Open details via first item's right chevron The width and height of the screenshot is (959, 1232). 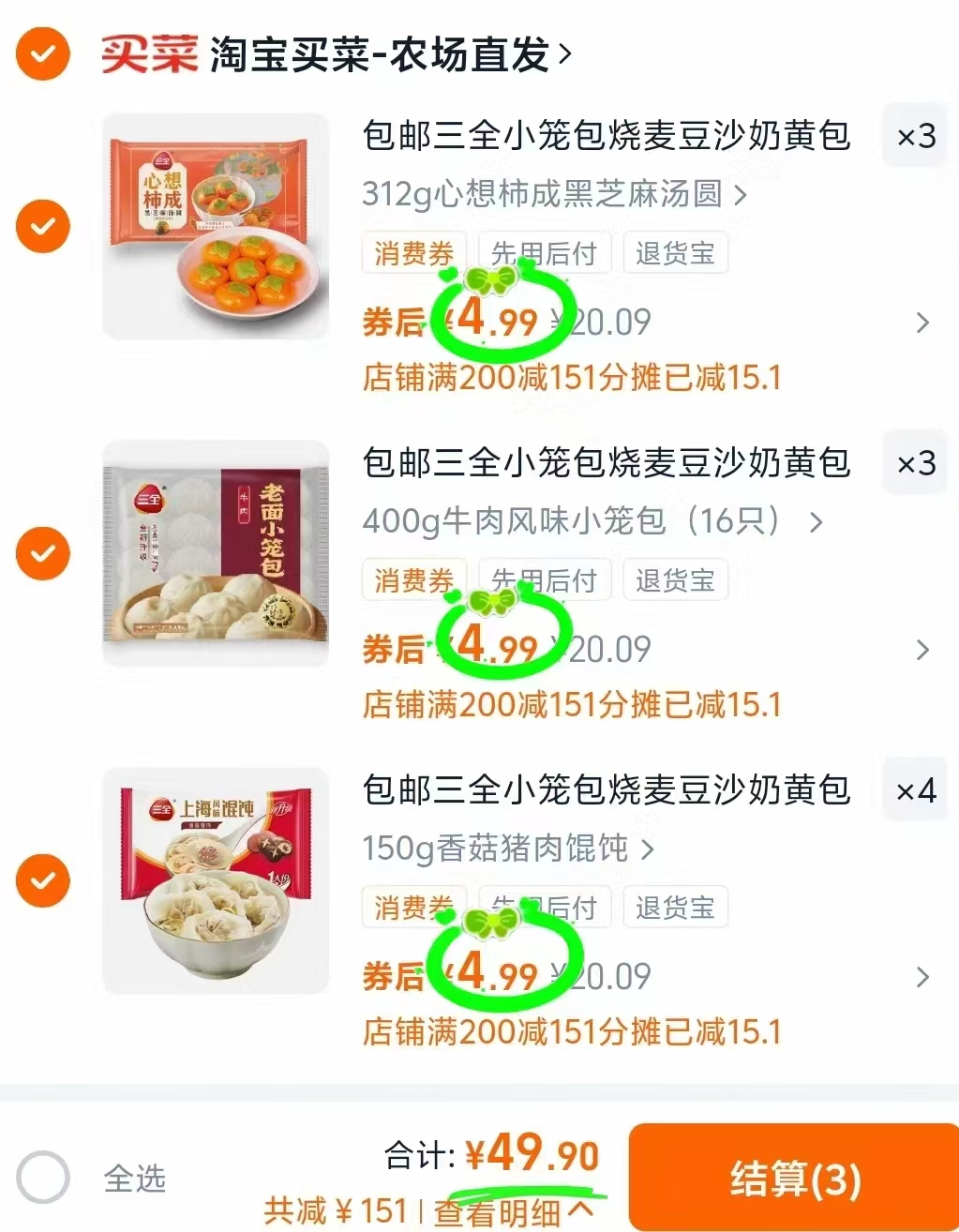pos(922,323)
